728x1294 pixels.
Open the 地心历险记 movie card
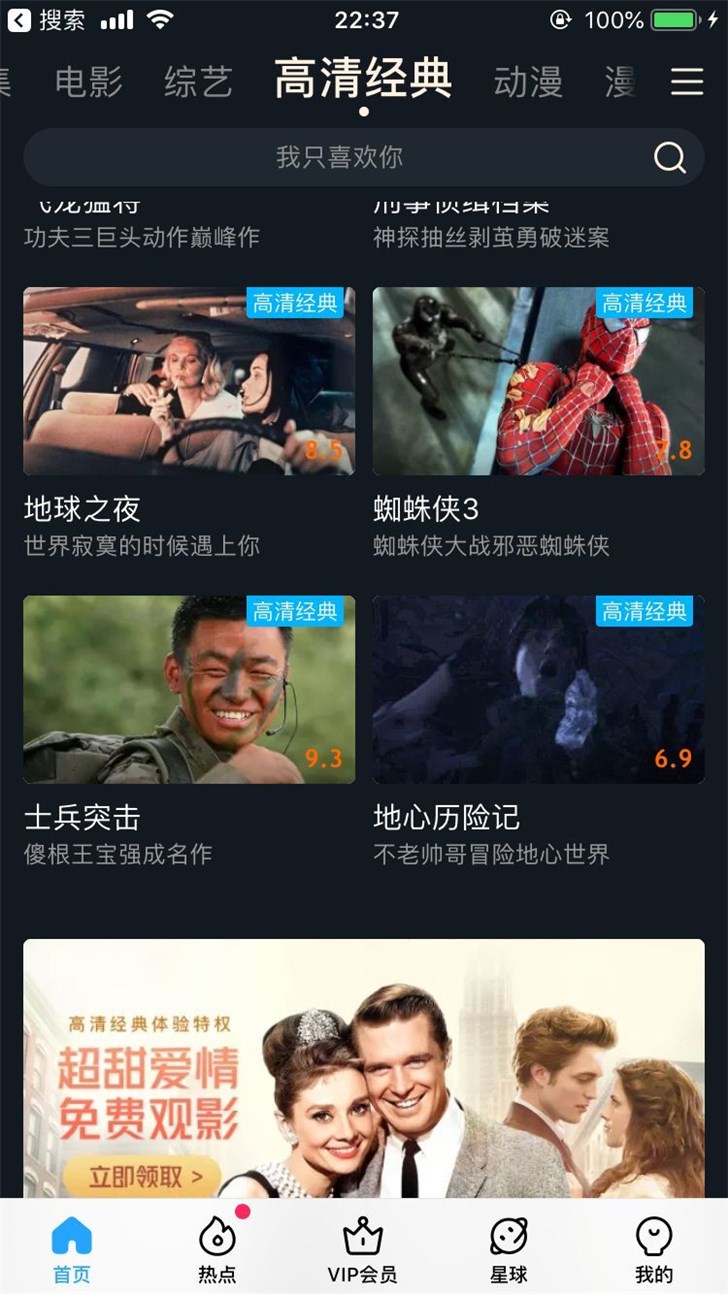[x=538, y=689]
